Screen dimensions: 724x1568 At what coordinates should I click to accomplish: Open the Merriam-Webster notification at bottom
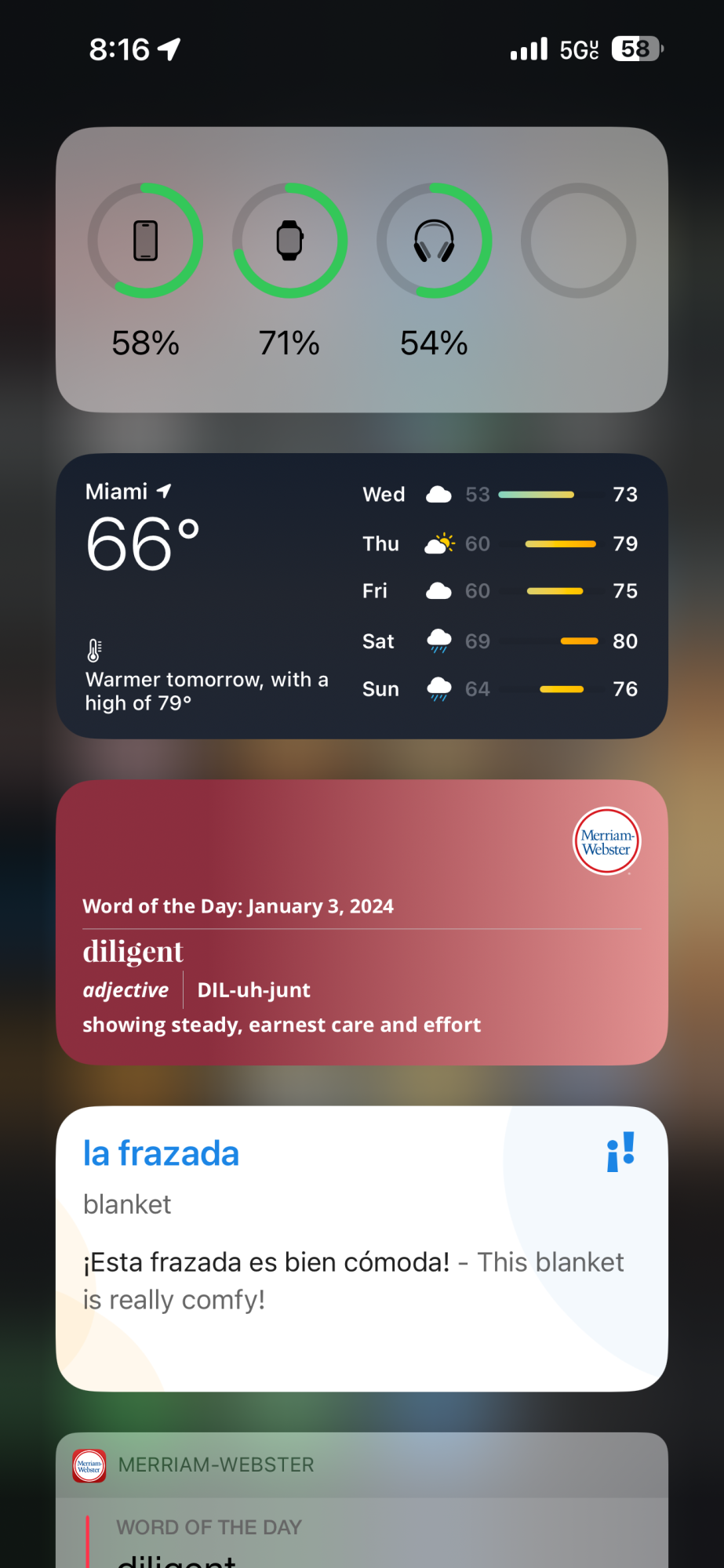[362, 1501]
